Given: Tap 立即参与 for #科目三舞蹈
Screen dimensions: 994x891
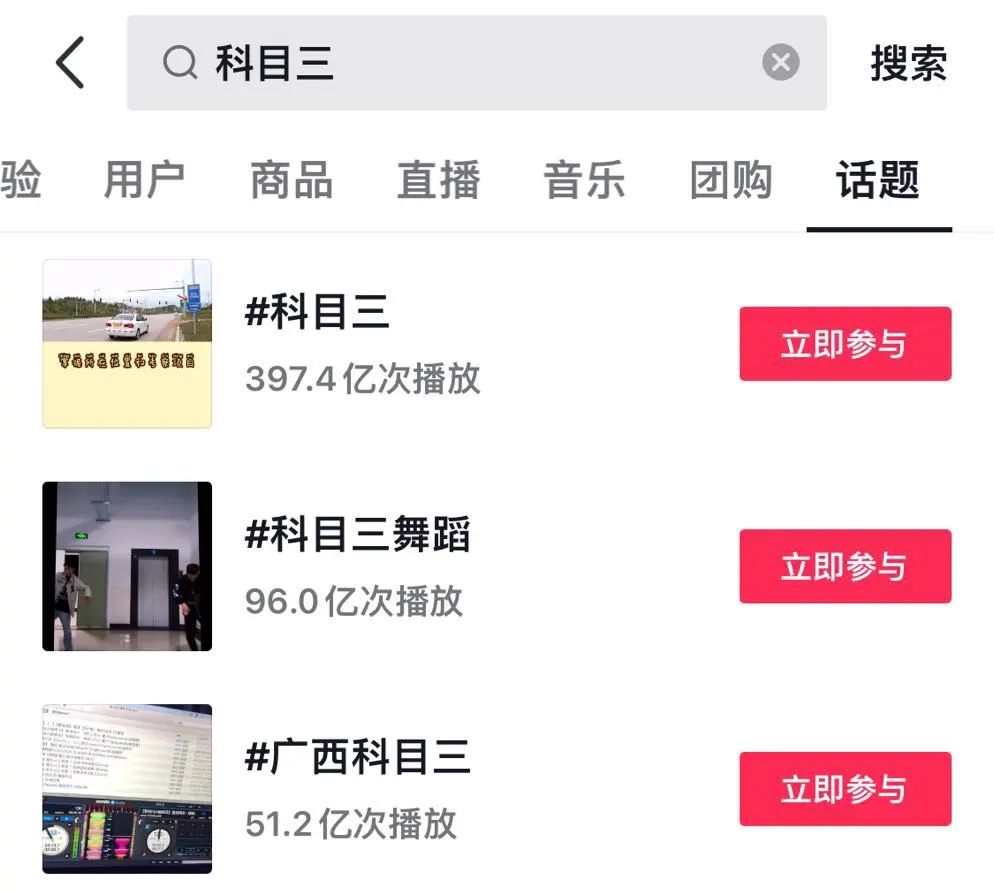Looking at the screenshot, I should (845, 567).
